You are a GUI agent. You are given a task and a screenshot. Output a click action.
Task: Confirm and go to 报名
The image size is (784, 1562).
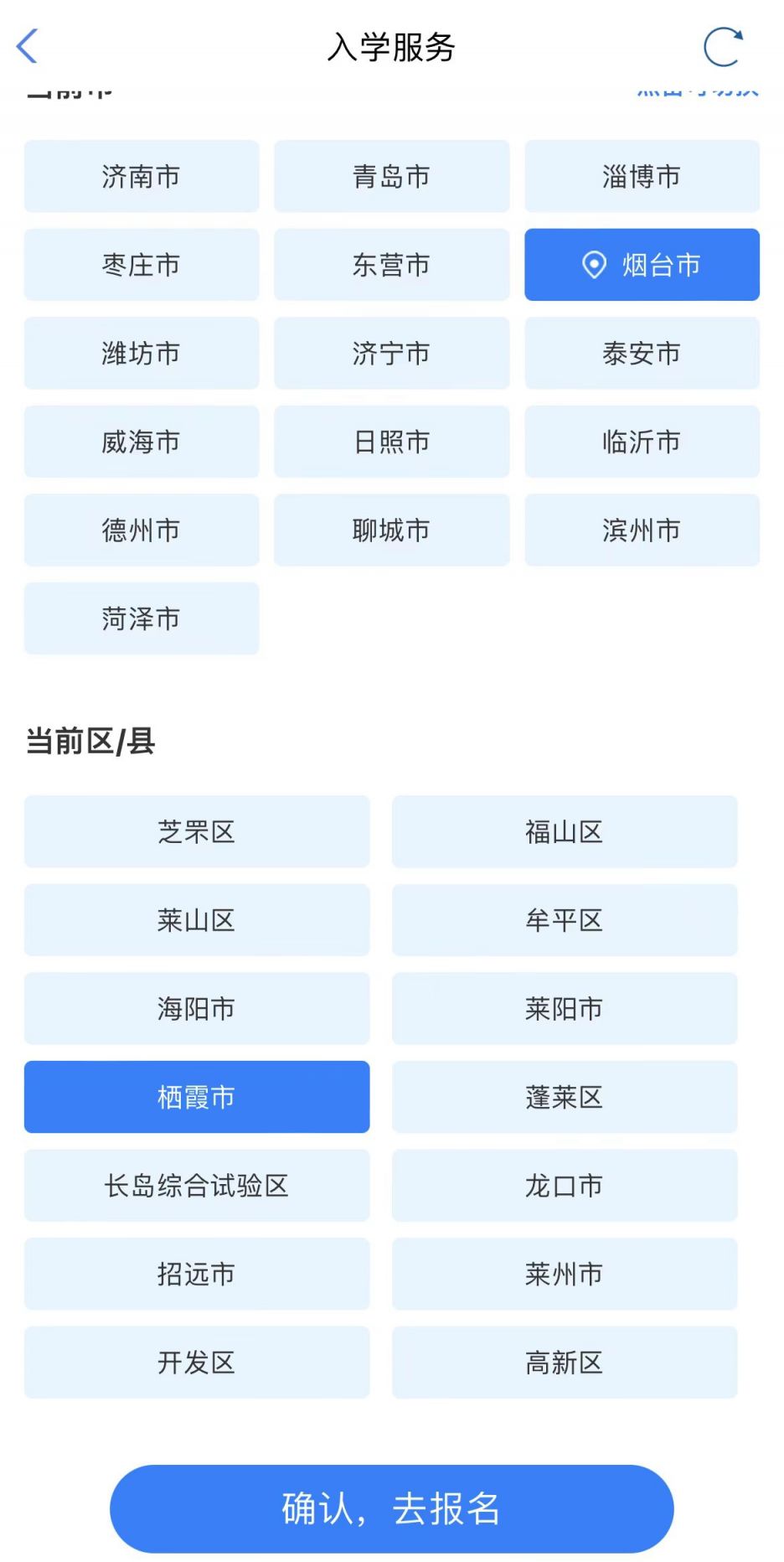pos(392,1508)
